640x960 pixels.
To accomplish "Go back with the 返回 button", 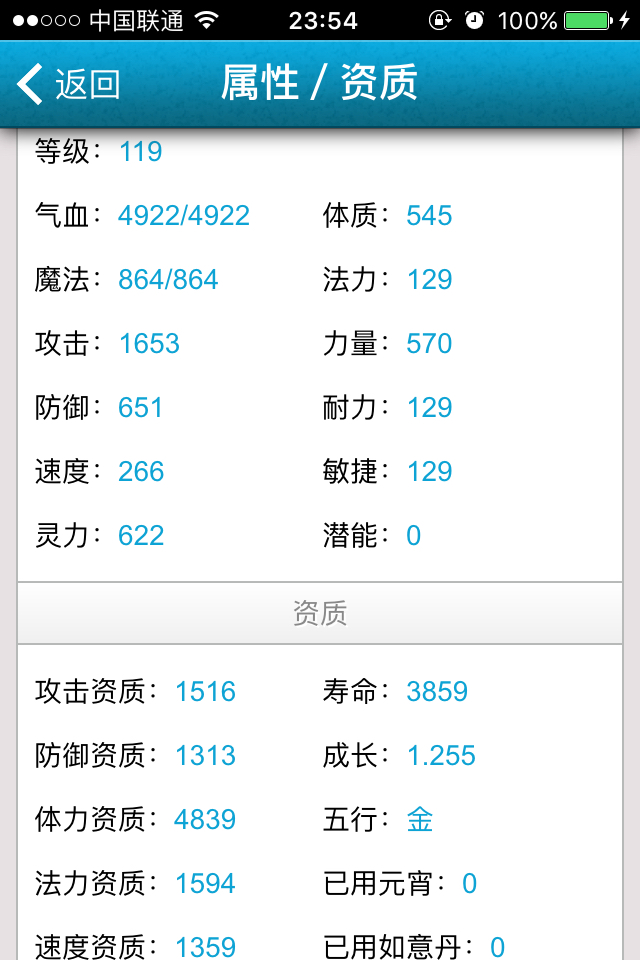I will point(68,84).
